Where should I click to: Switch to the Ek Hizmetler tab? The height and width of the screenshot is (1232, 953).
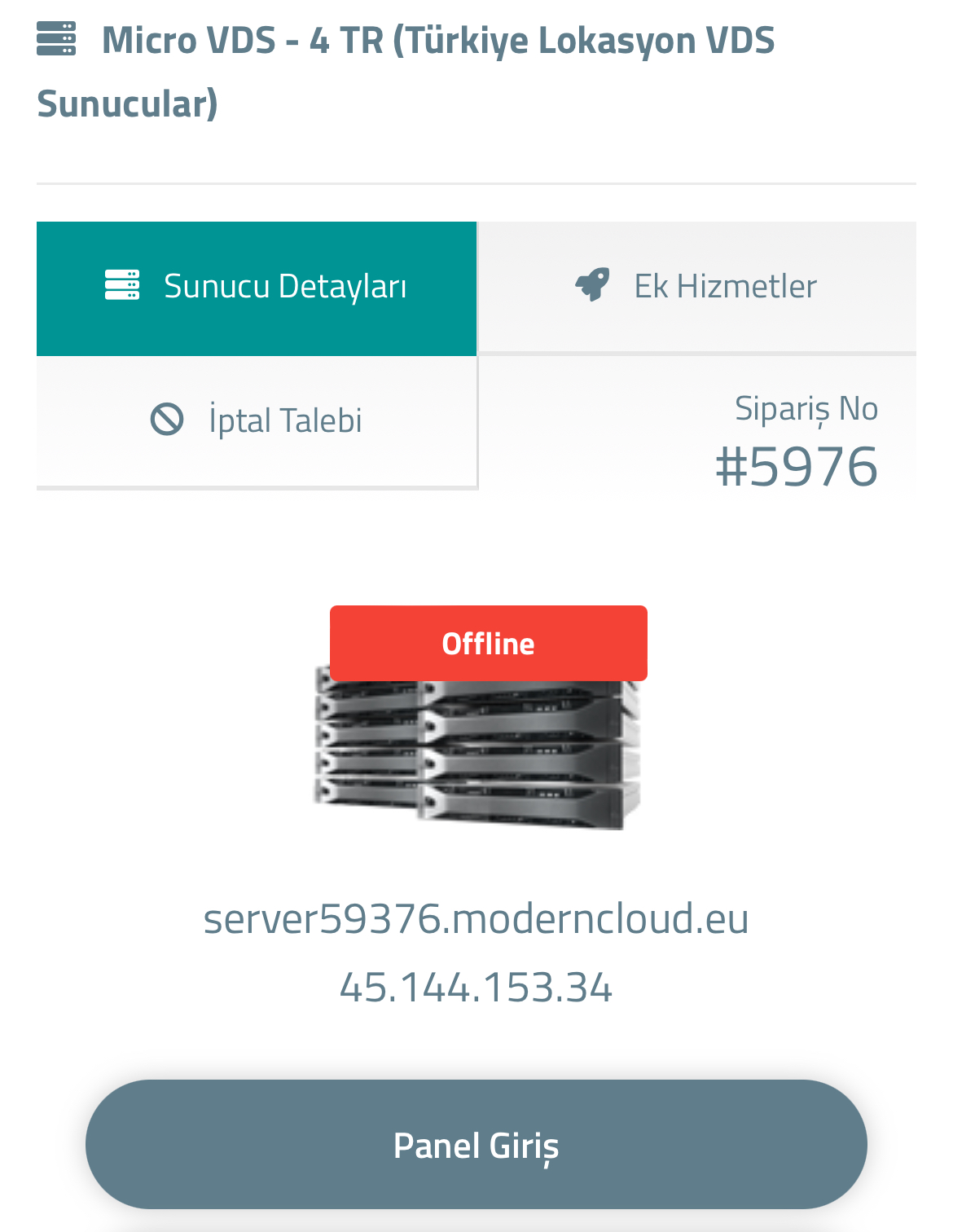click(x=696, y=287)
